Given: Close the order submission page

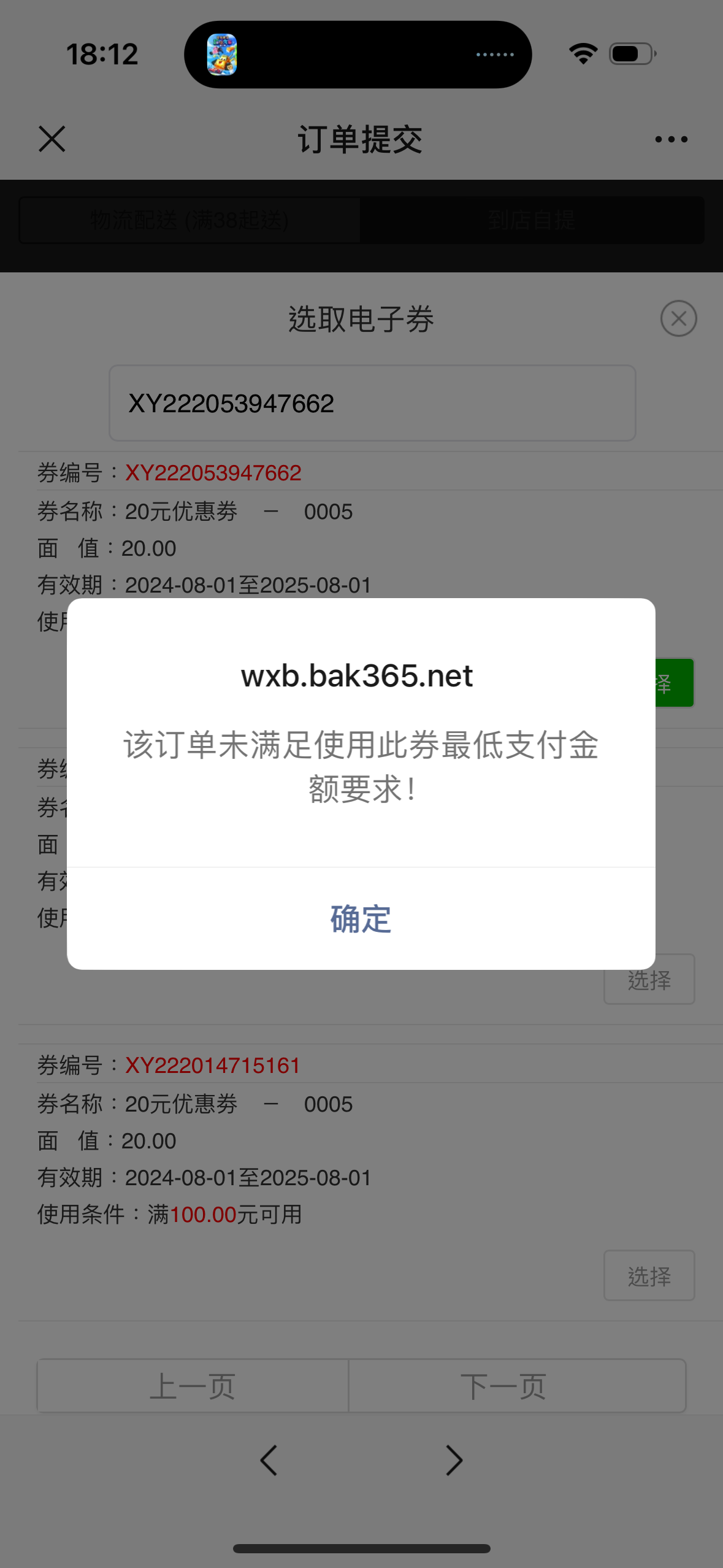Looking at the screenshot, I should point(52,139).
